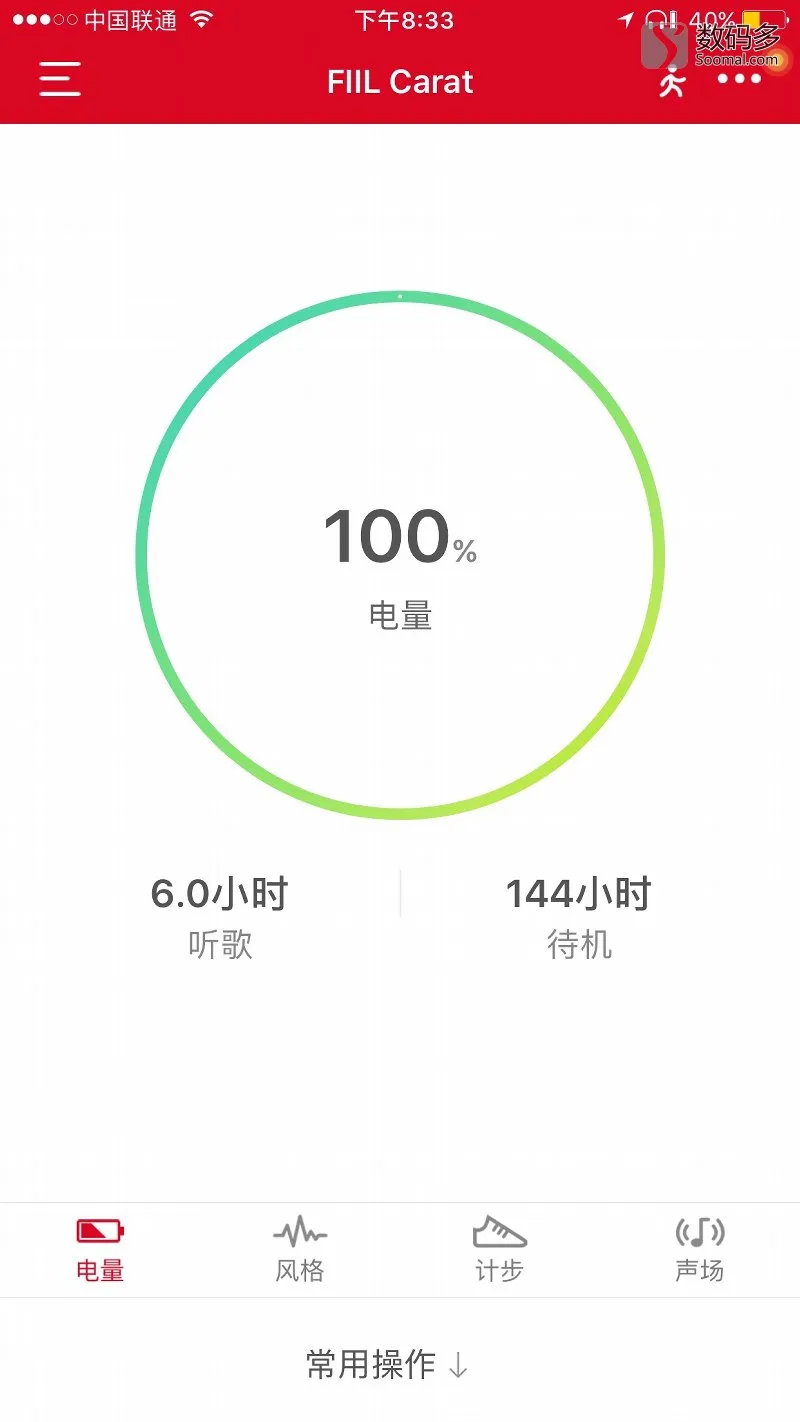Select the 电量 battery tab
This screenshot has width=800, height=1422.
point(100,1250)
